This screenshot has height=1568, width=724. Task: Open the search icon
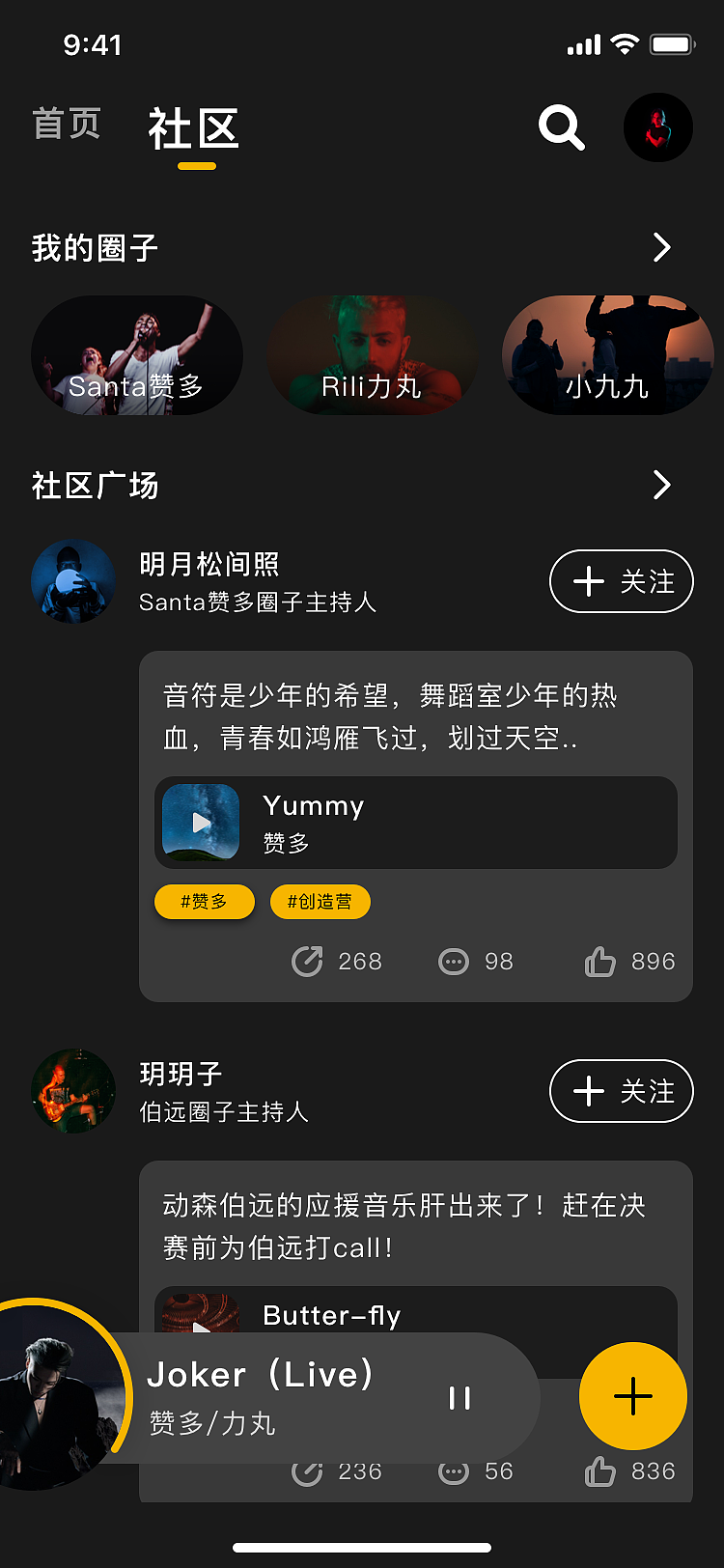coord(562,127)
